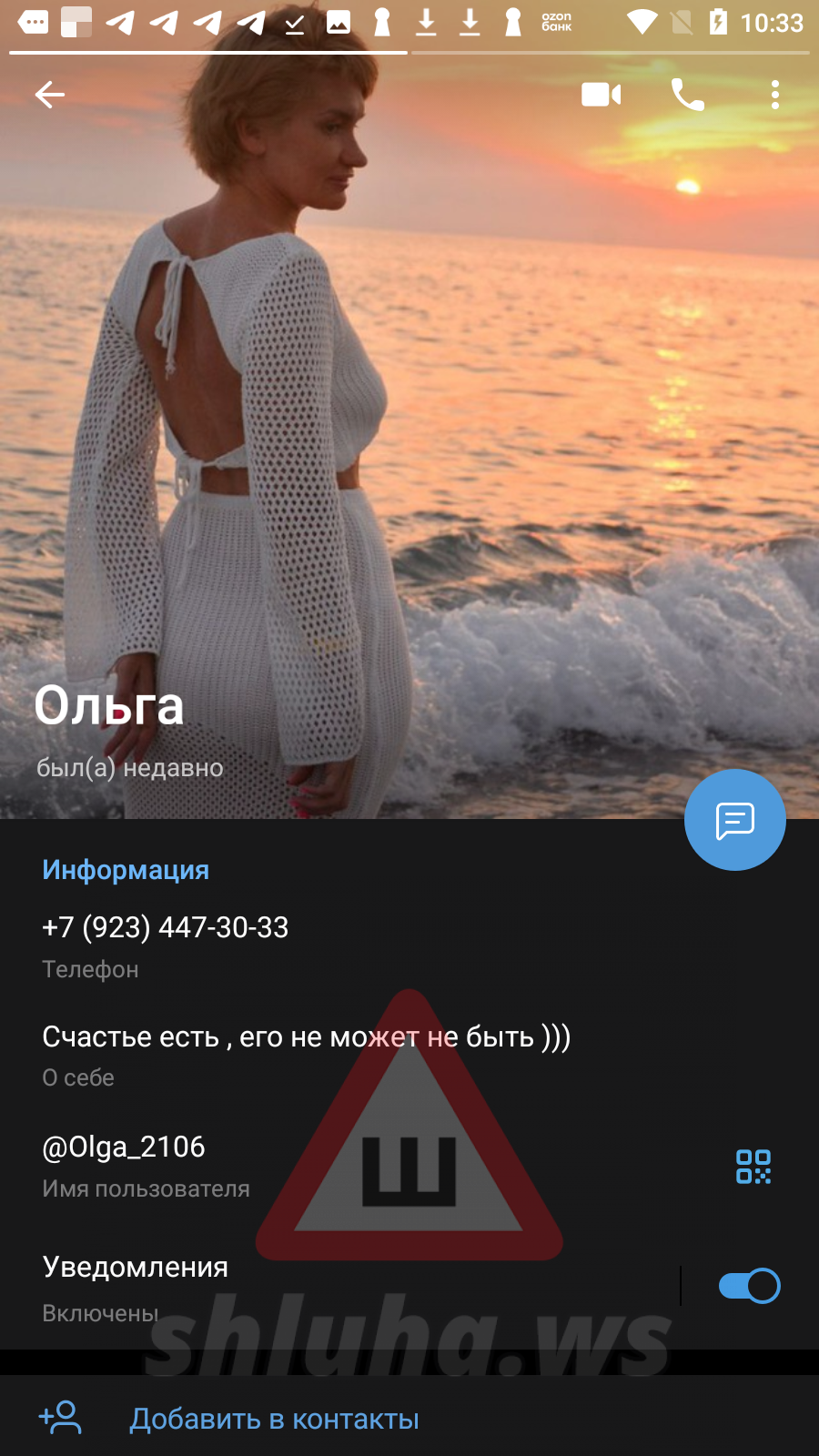
Task: Tap the phone number +7 (923) 447-30-33
Action: coord(166,927)
